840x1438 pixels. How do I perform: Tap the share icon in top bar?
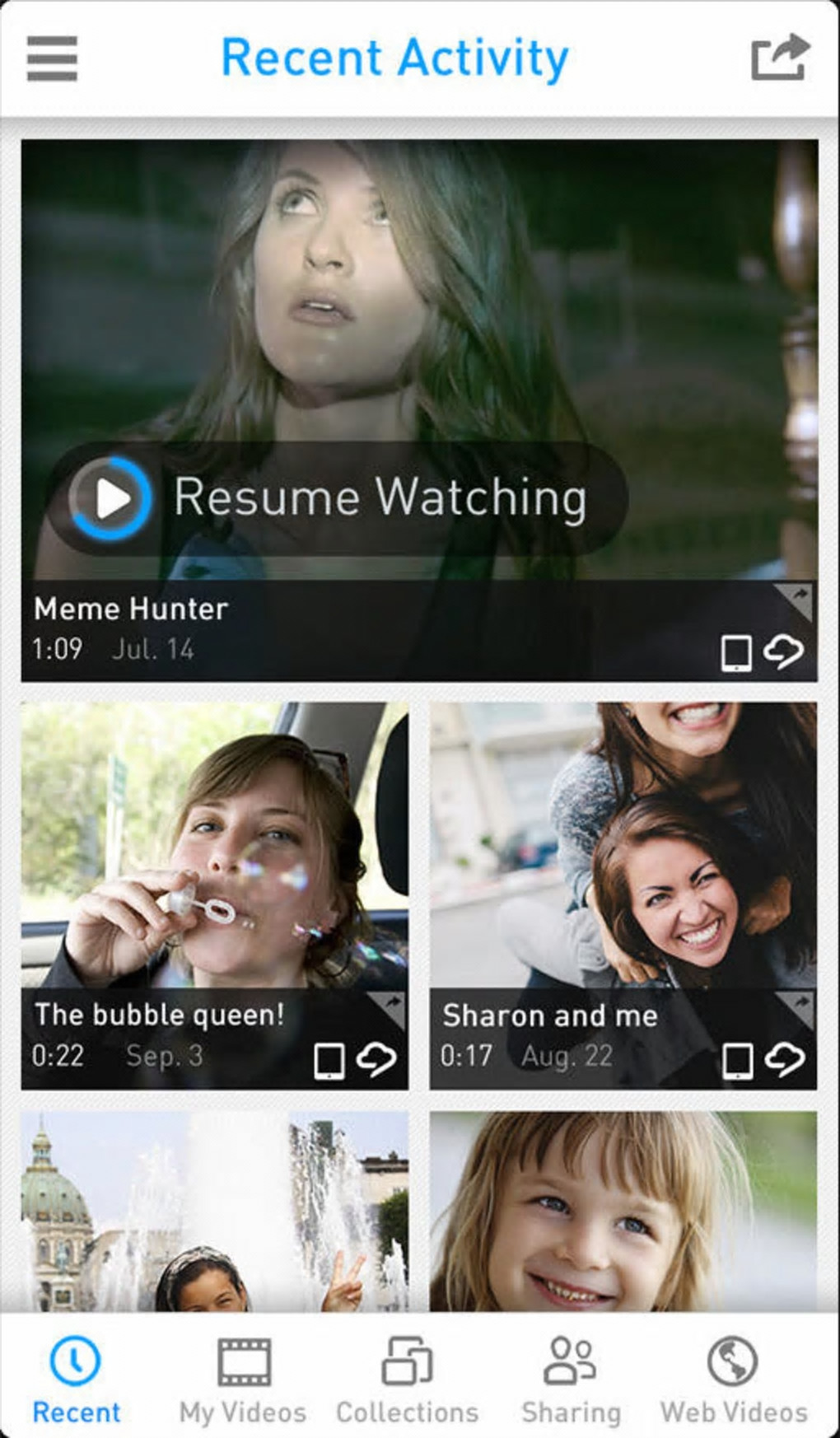point(779,58)
